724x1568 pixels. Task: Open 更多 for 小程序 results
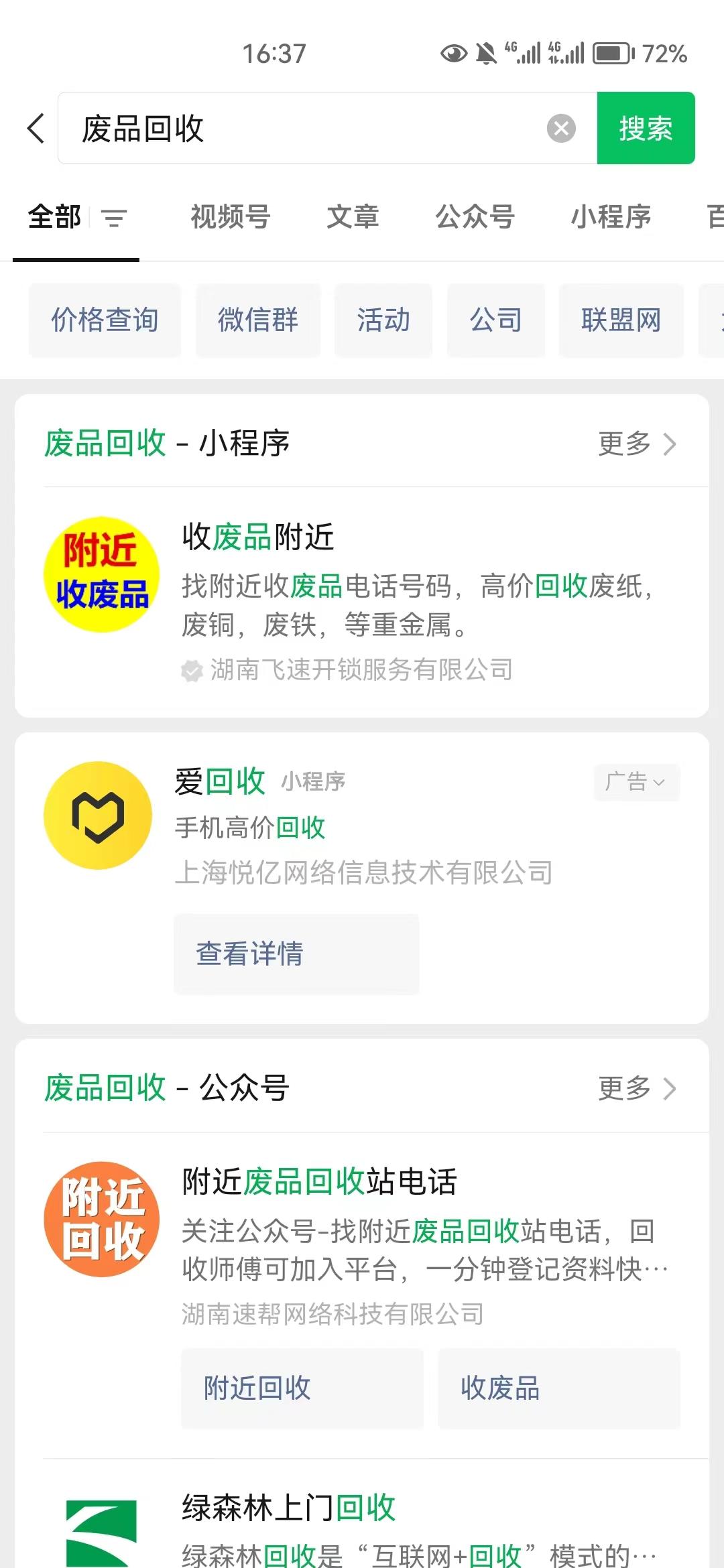(x=638, y=444)
